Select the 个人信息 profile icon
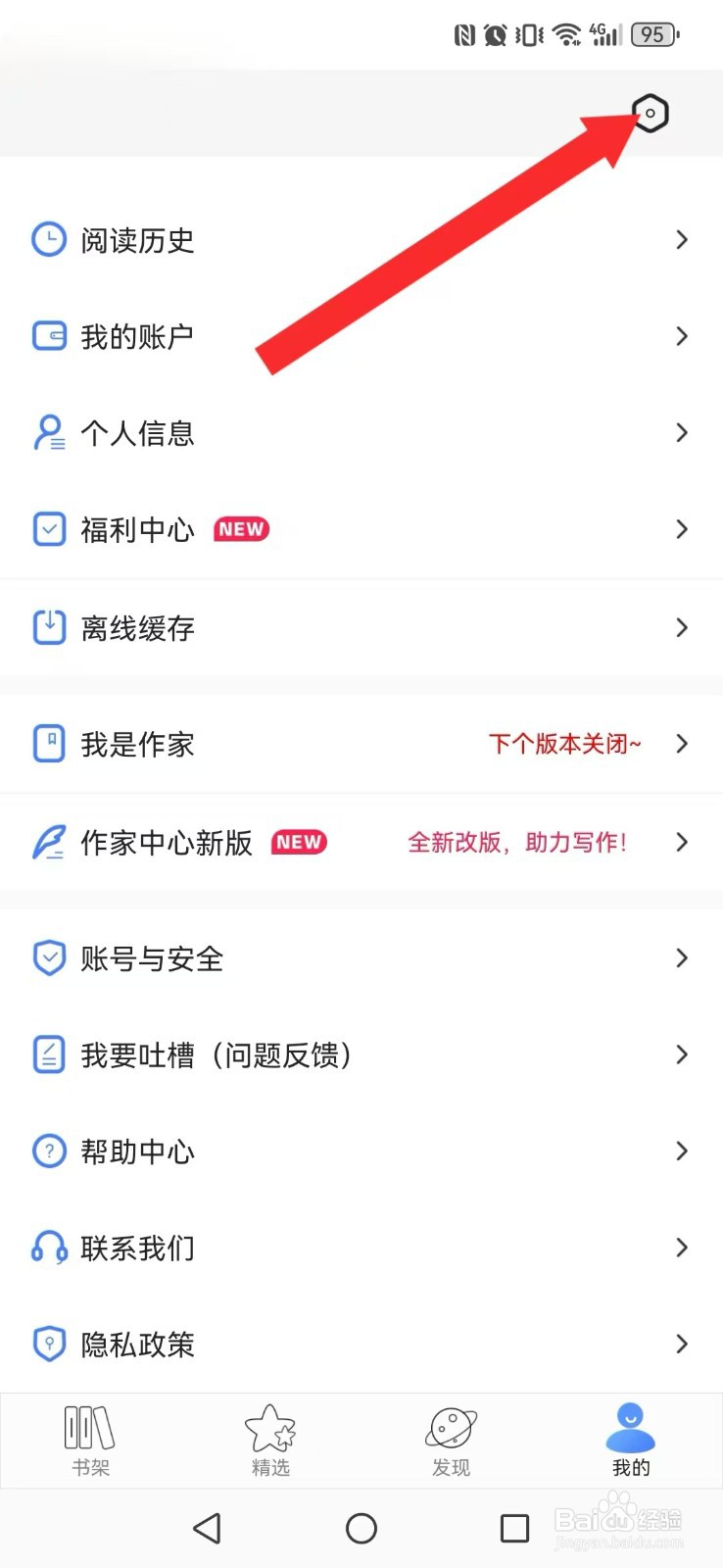 point(49,432)
